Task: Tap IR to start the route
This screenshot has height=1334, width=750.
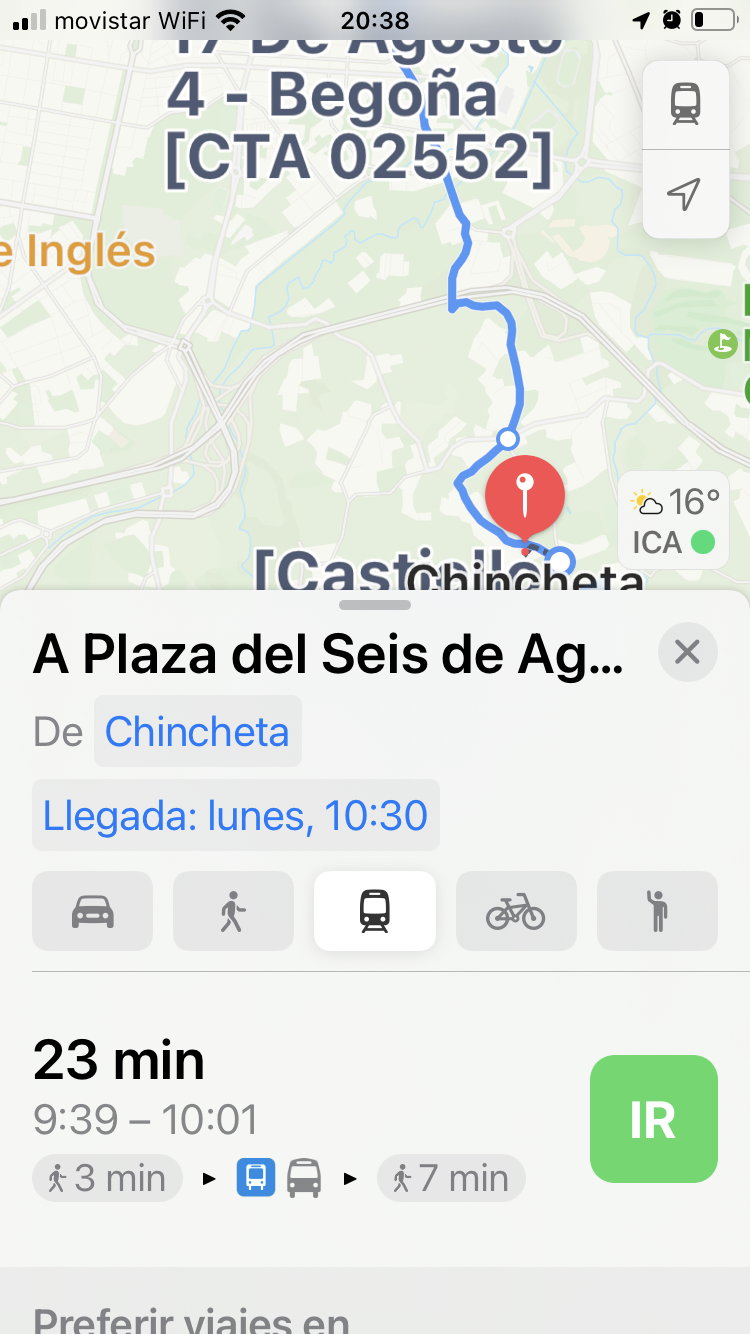Action: [653, 1119]
